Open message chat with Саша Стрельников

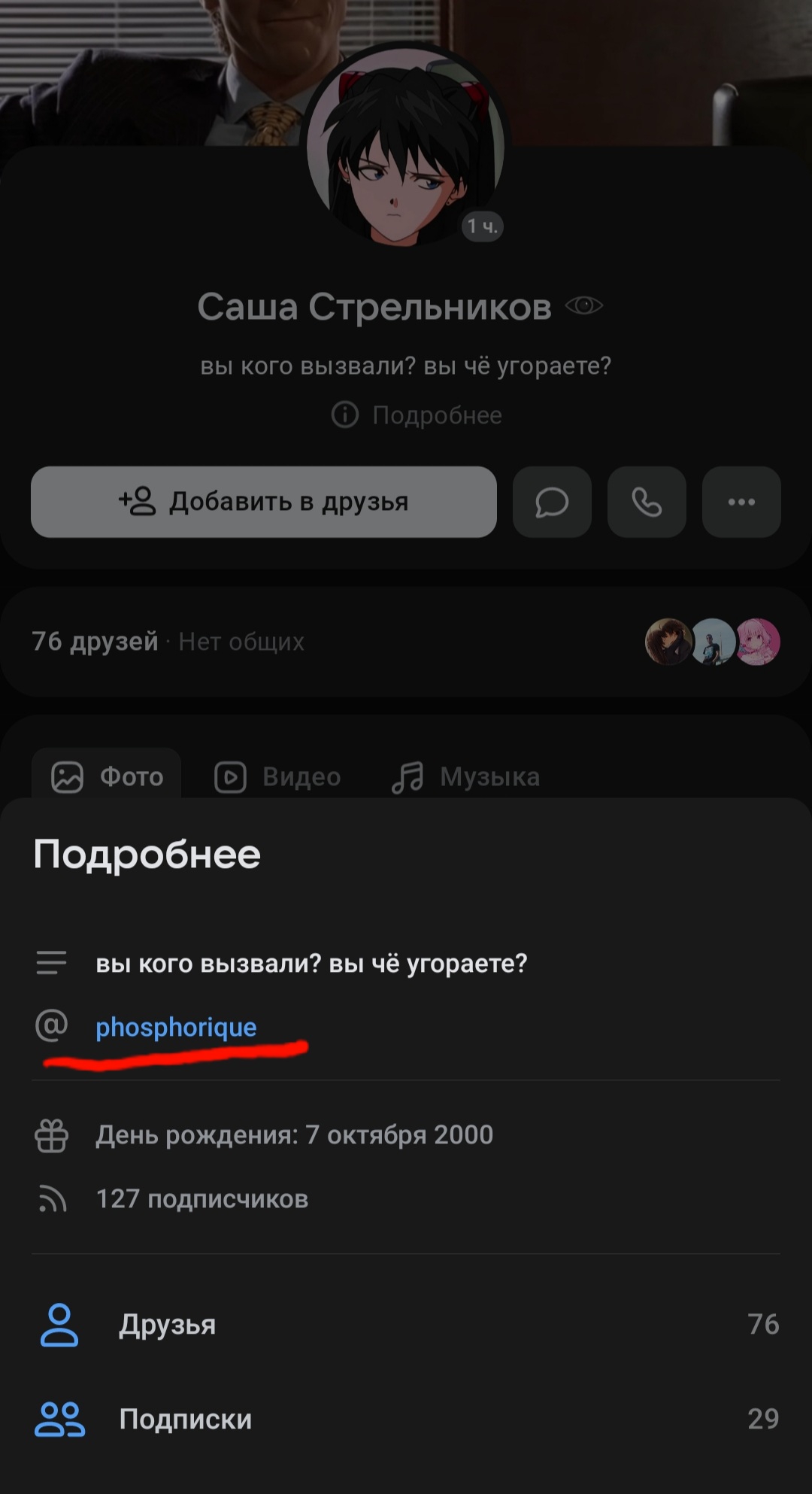click(x=552, y=502)
